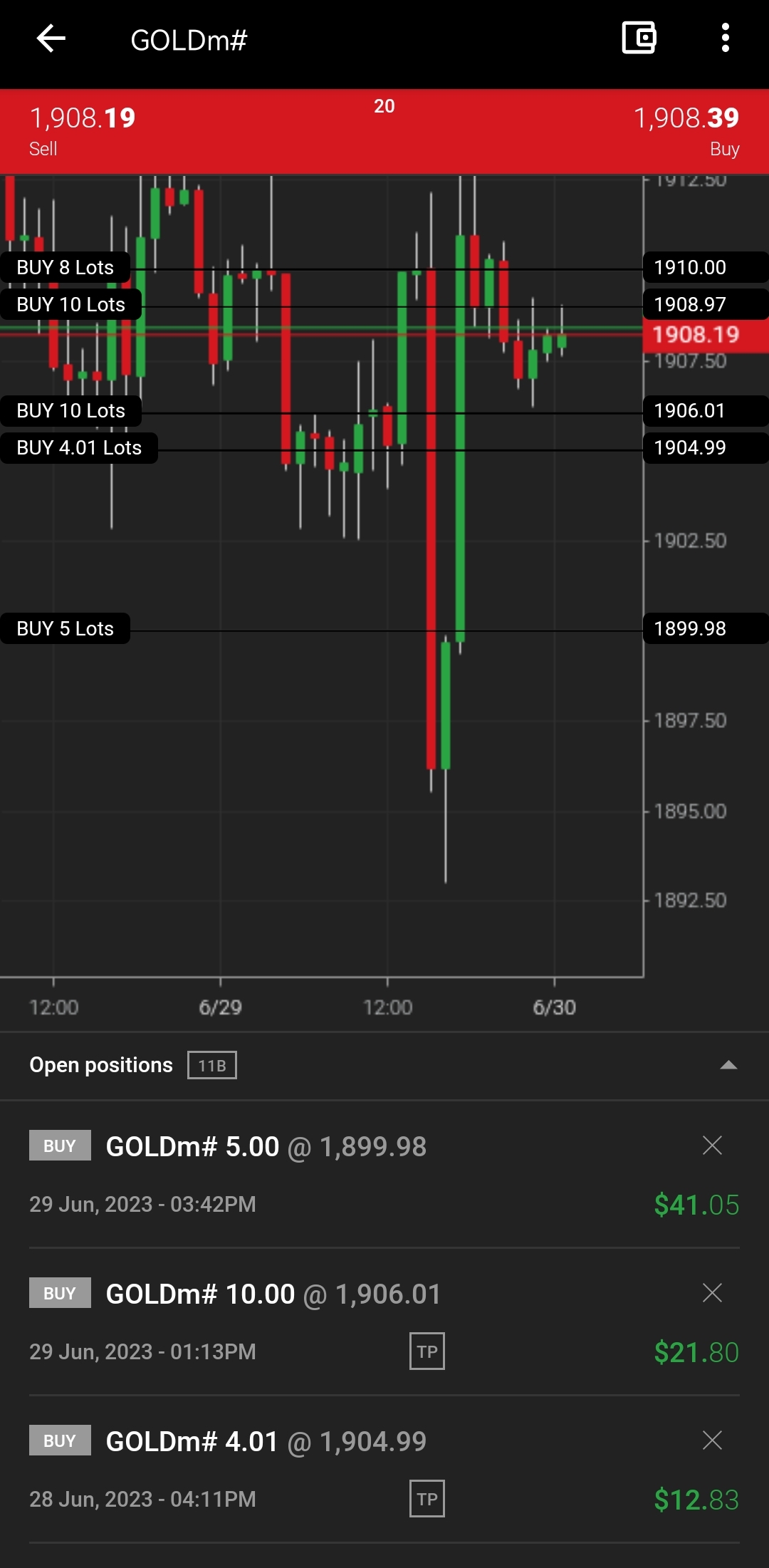Open the three-dot overflow menu
769x1568 pixels.
[725, 38]
